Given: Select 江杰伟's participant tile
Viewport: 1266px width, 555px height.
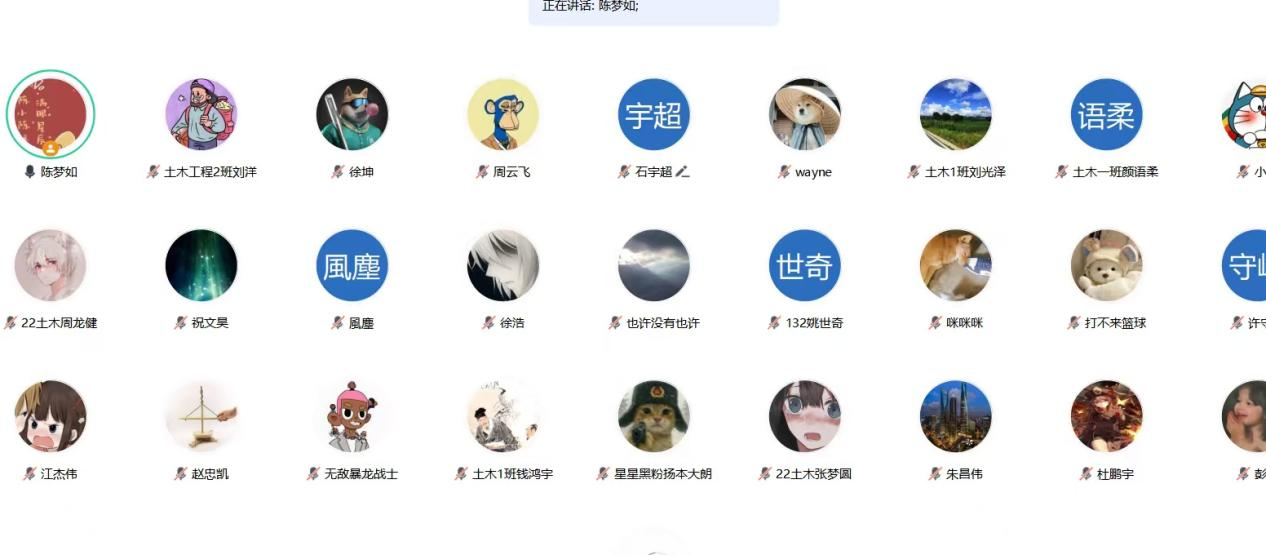Looking at the screenshot, I should coord(51,416).
